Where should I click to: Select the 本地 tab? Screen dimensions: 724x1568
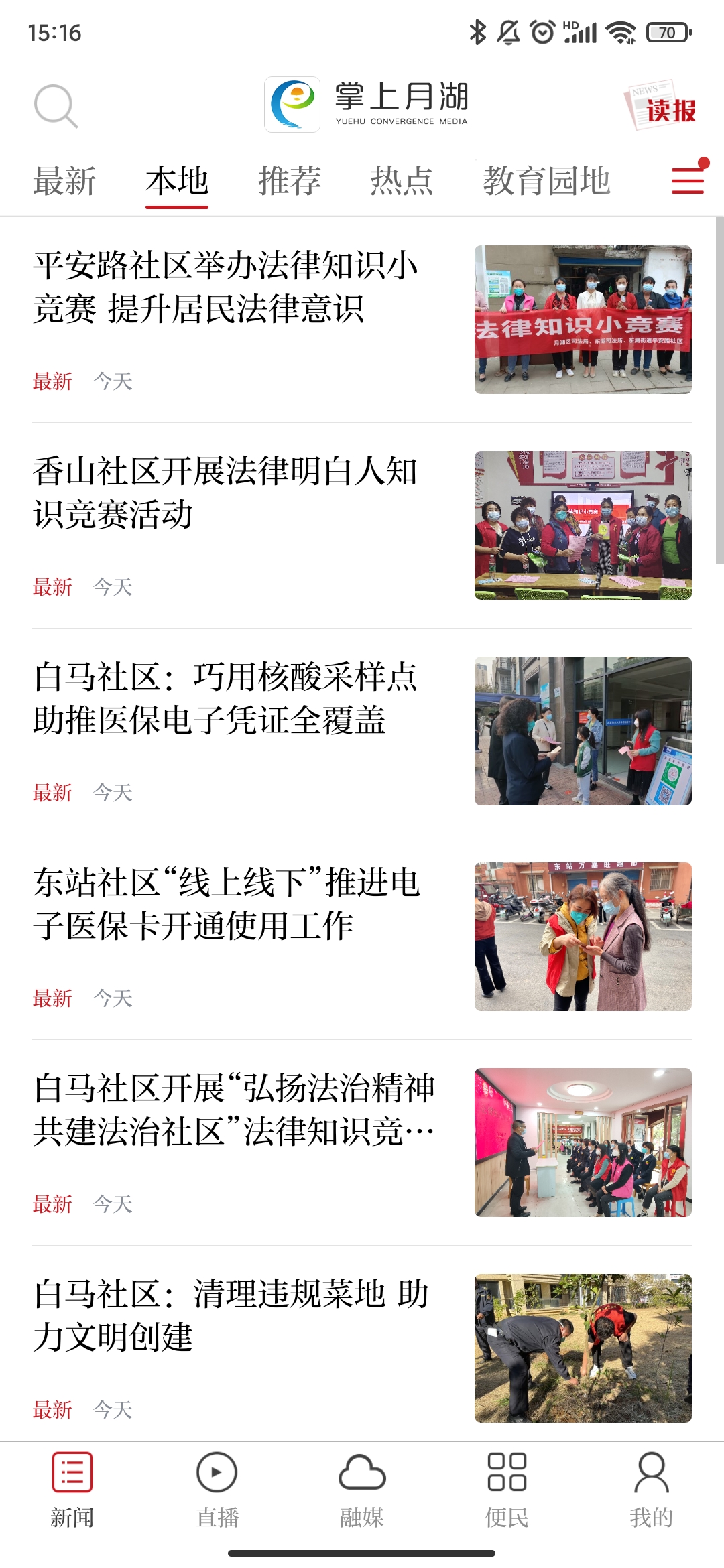point(177,181)
